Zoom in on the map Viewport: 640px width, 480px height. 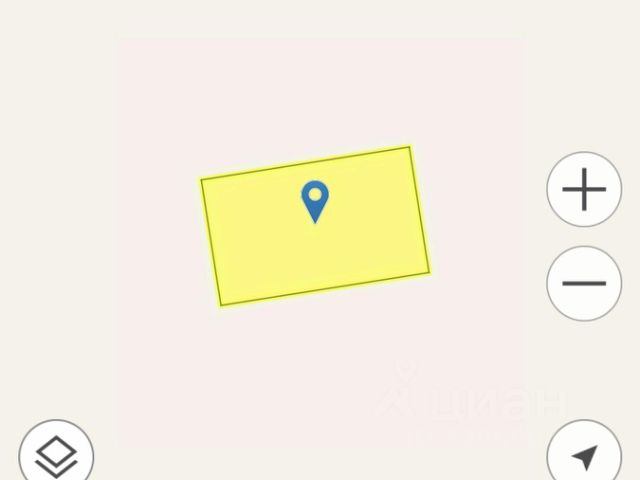click(584, 190)
